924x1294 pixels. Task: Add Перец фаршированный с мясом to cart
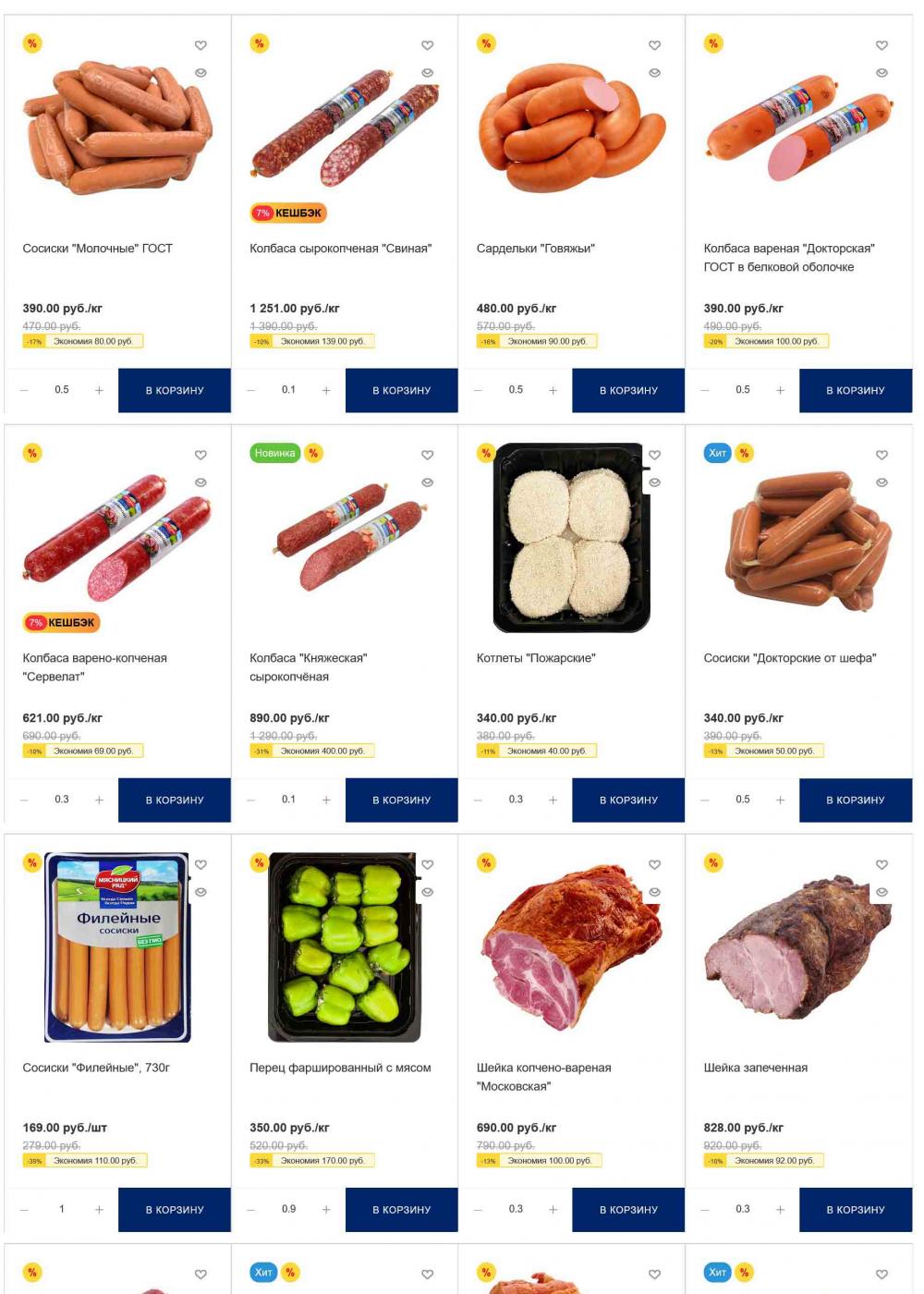tap(401, 1209)
